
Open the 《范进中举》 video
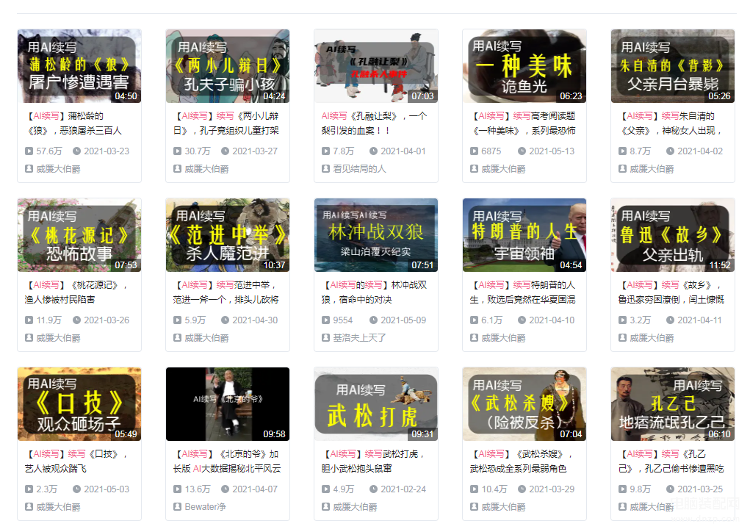227,235
